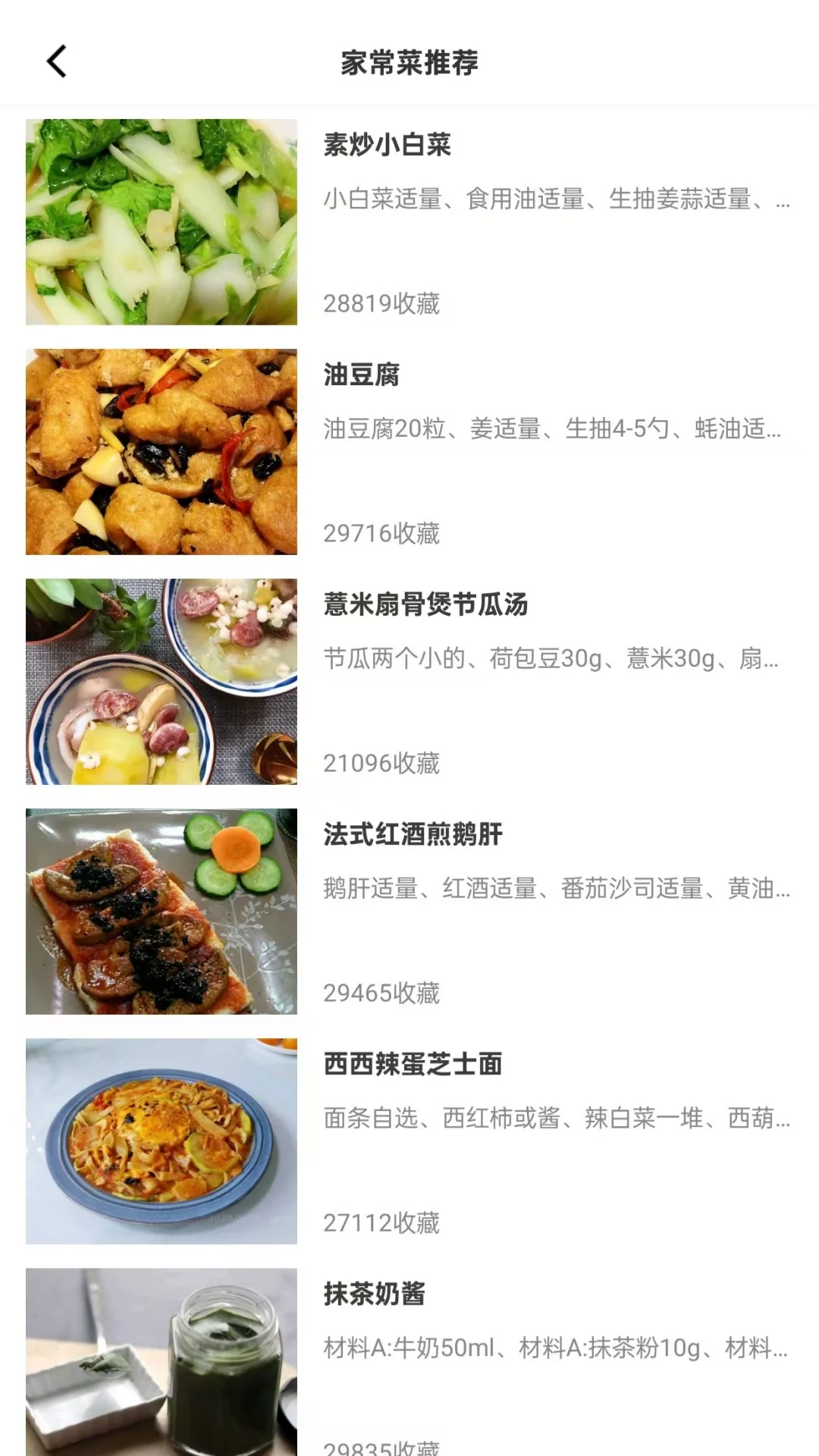Click the 28819收藏 favorites count
Screen dimensions: 819x1456
point(384,303)
